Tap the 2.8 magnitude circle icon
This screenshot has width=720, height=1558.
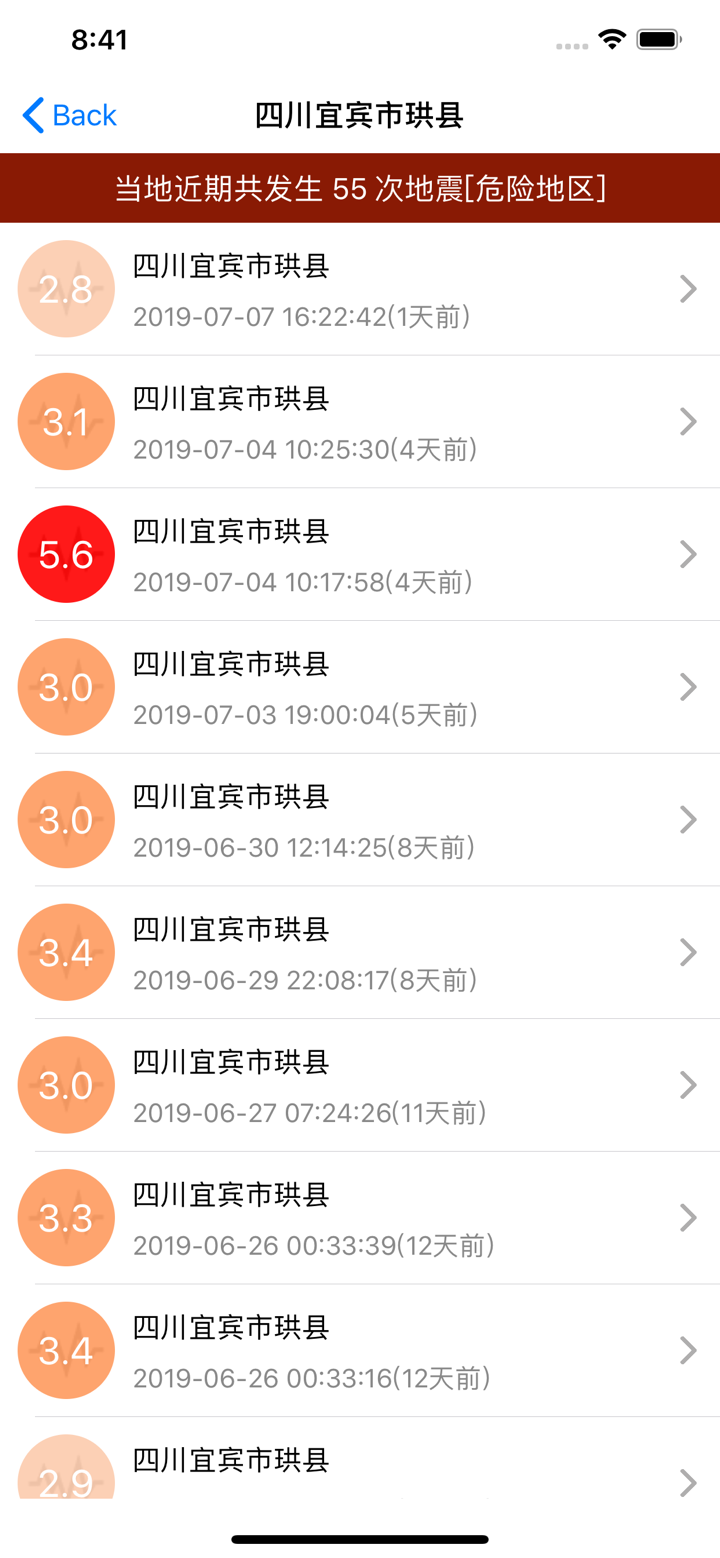66,289
